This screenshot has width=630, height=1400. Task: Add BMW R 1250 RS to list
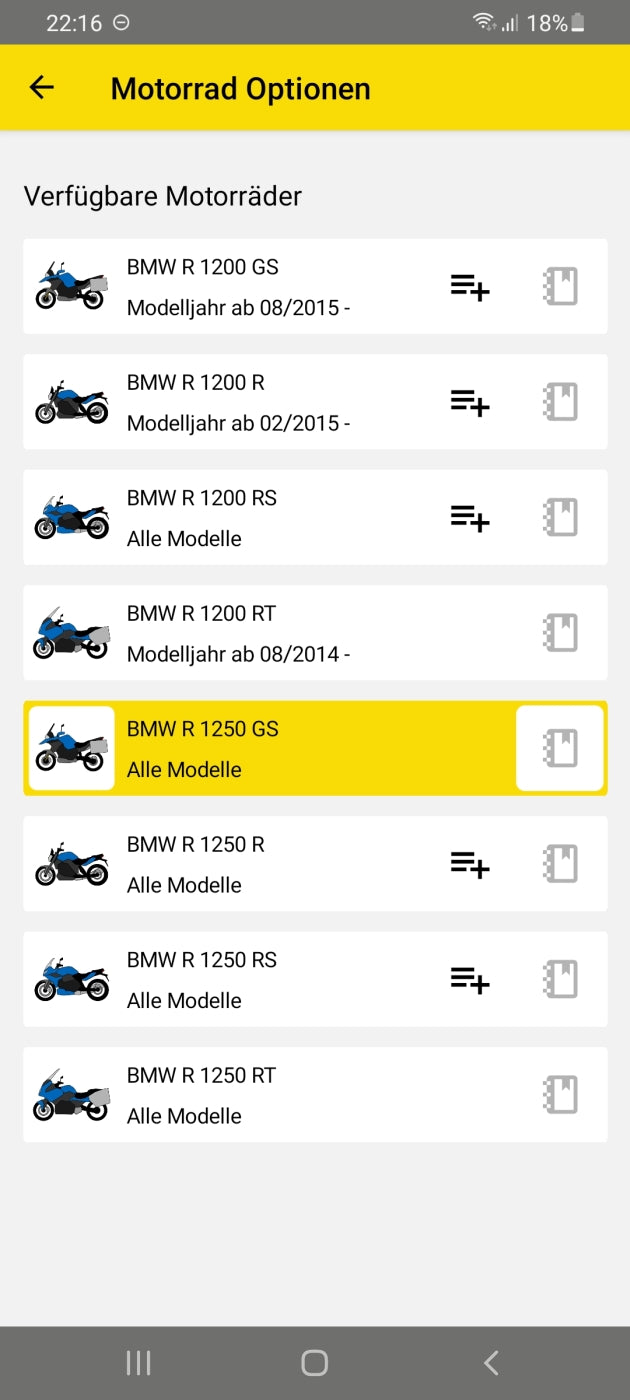coord(469,980)
